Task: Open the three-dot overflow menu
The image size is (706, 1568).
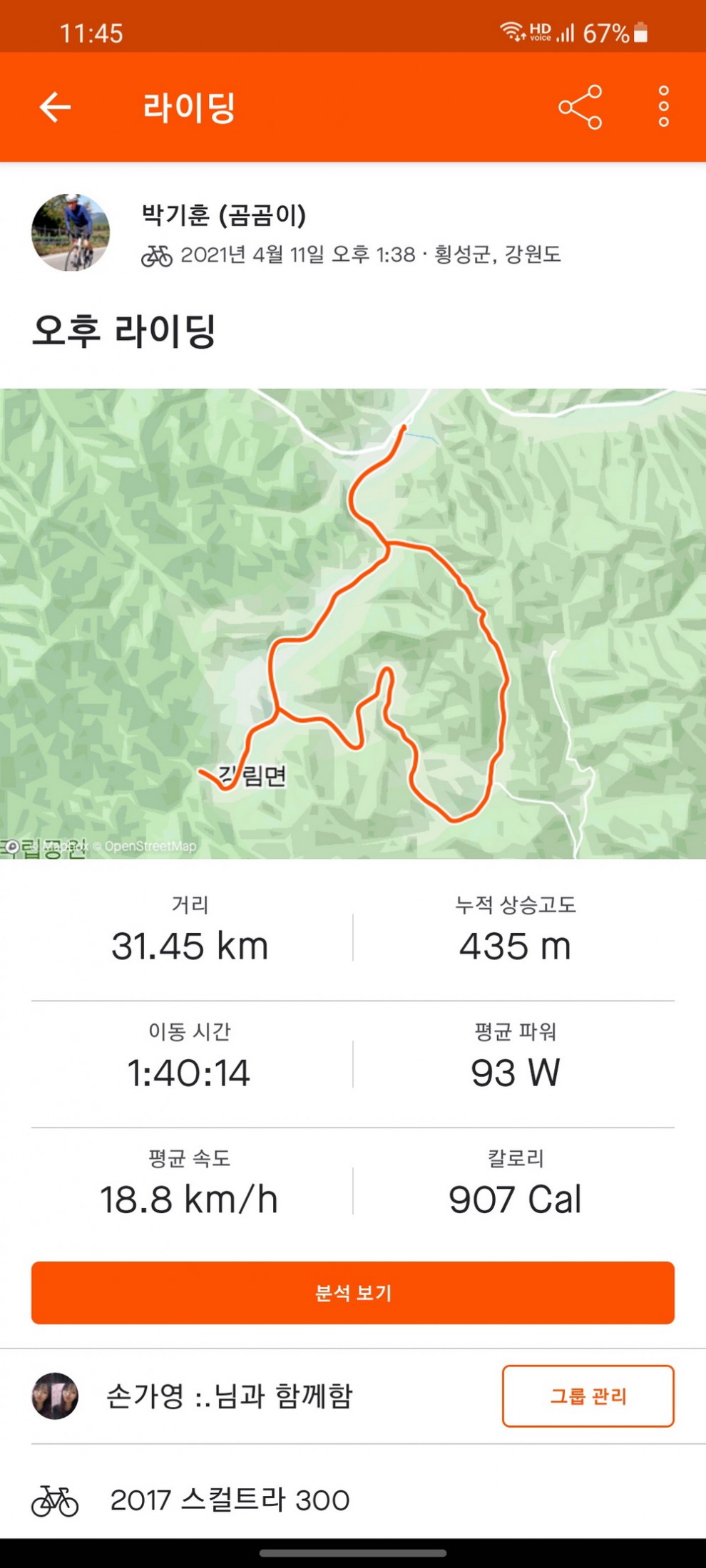Action: tap(663, 108)
